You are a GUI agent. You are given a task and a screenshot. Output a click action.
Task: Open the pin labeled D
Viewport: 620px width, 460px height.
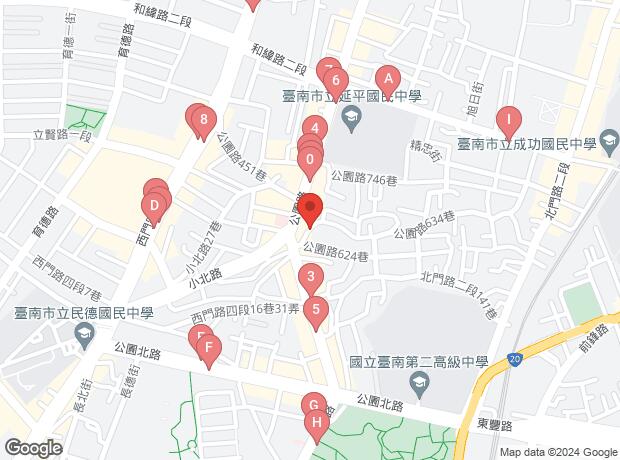tap(154, 208)
